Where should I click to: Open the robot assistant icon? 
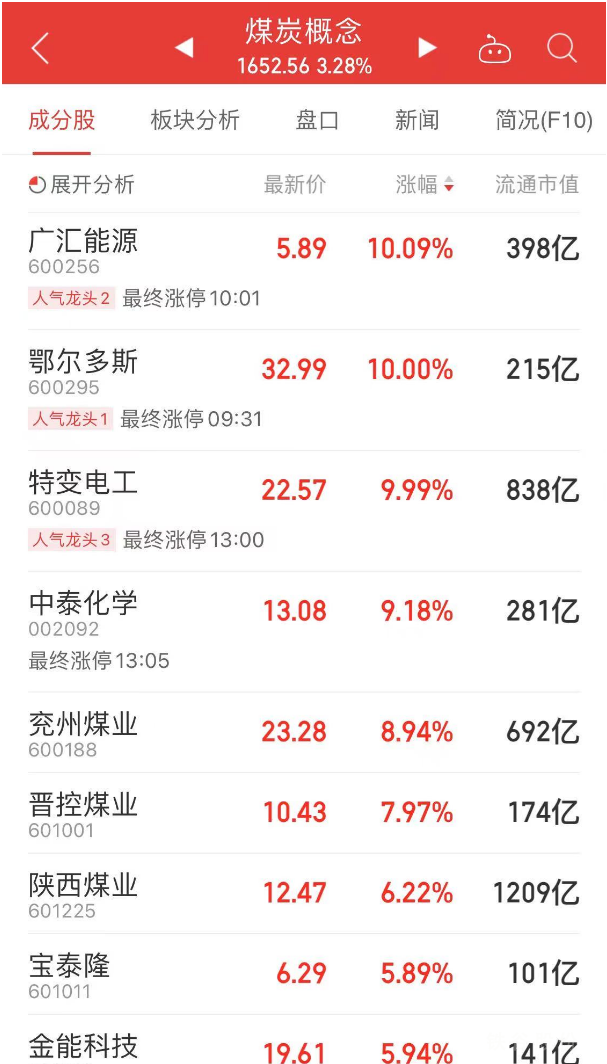coord(495,49)
